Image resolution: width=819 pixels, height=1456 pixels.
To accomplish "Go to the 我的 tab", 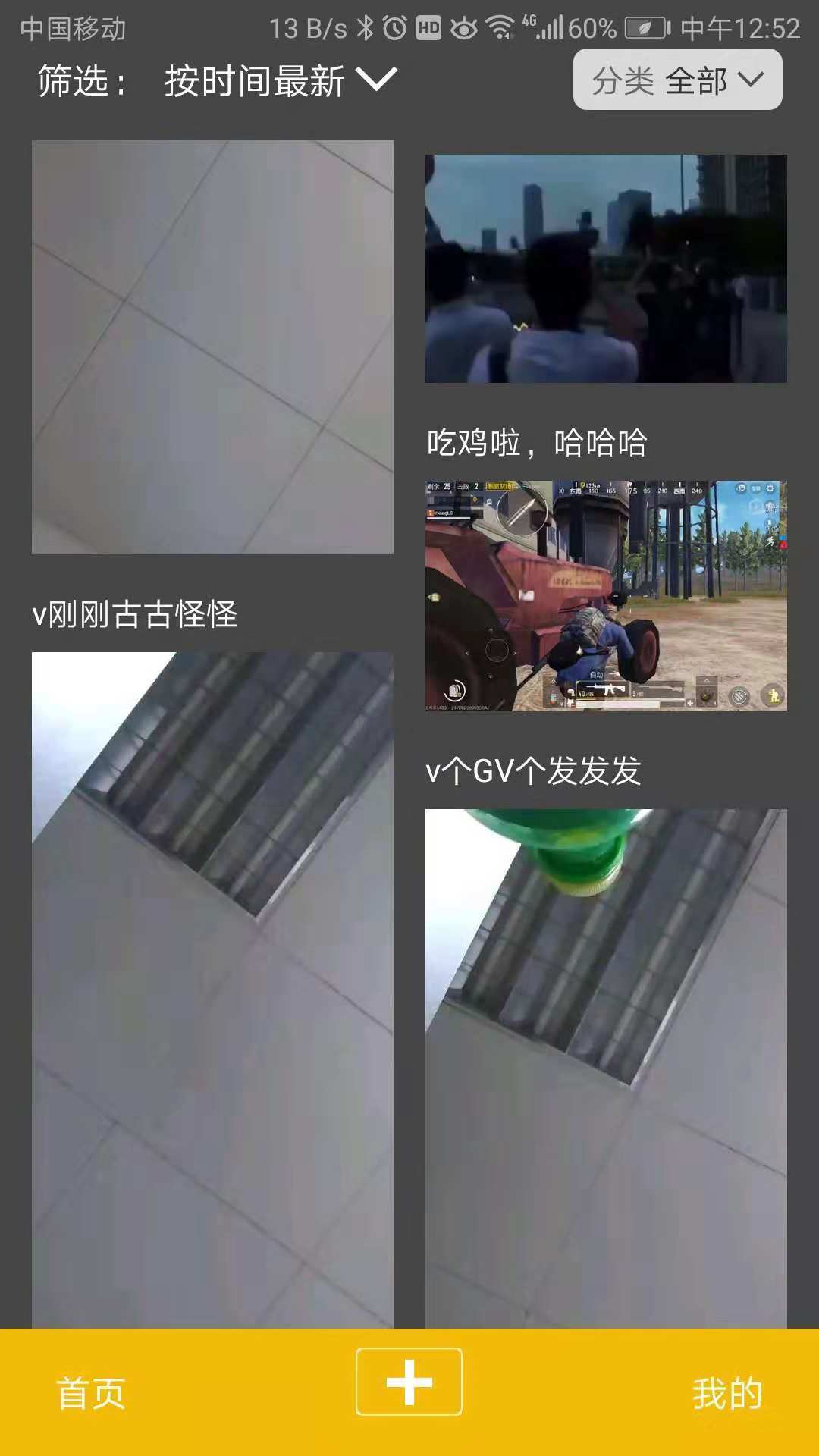I will coord(726,1393).
